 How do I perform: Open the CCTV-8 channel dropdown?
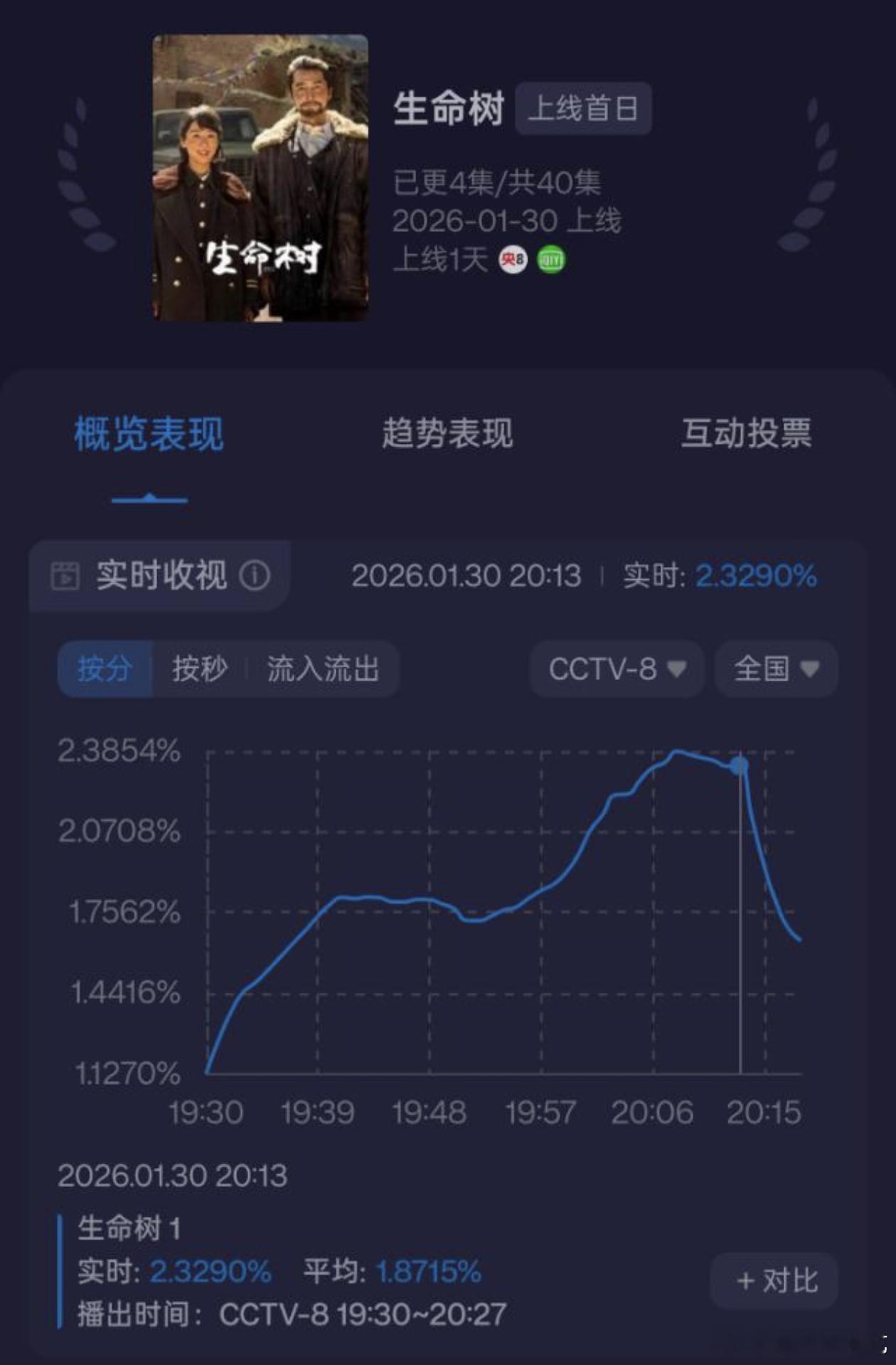(x=616, y=668)
